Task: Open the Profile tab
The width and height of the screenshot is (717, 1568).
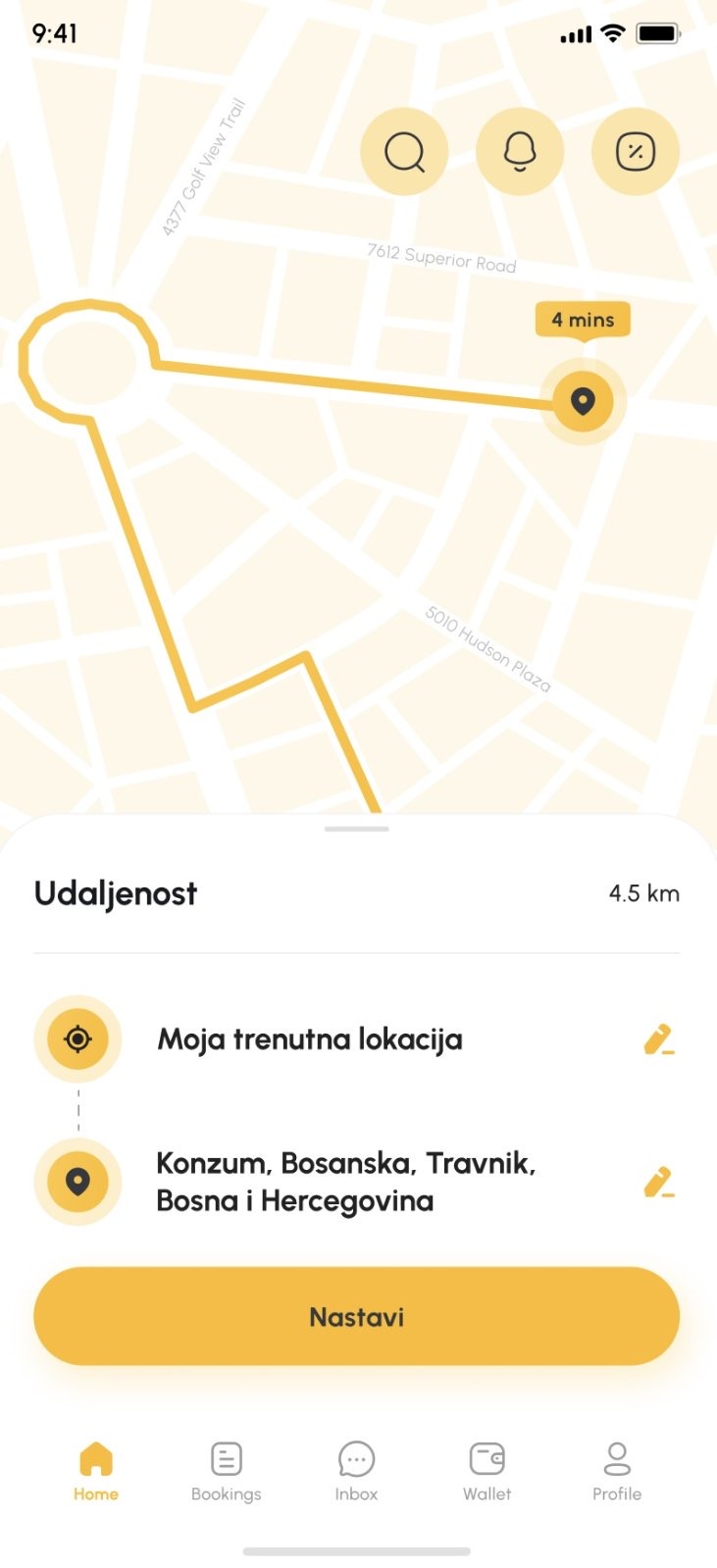Action: point(617,1471)
